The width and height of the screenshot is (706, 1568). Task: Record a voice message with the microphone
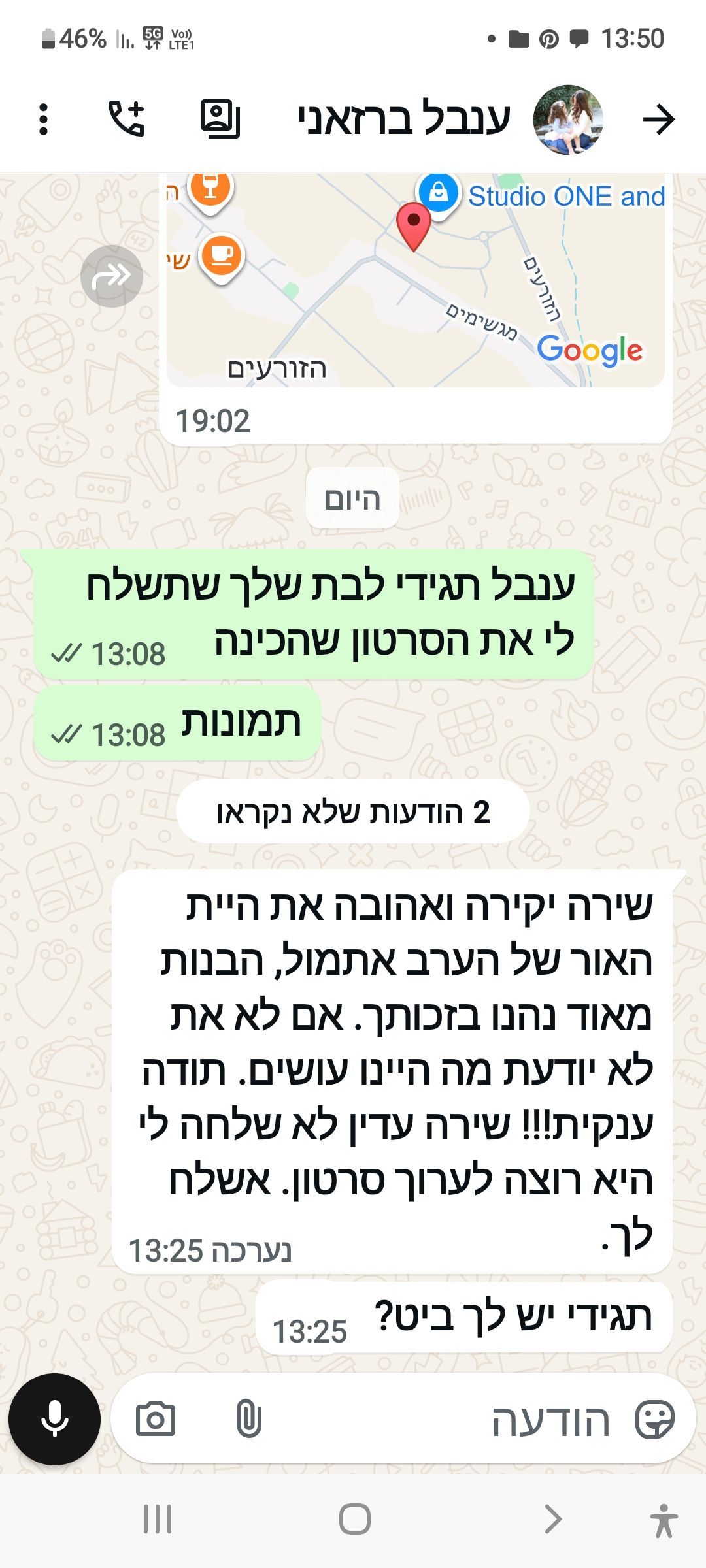pyautogui.click(x=54, y=1419)
